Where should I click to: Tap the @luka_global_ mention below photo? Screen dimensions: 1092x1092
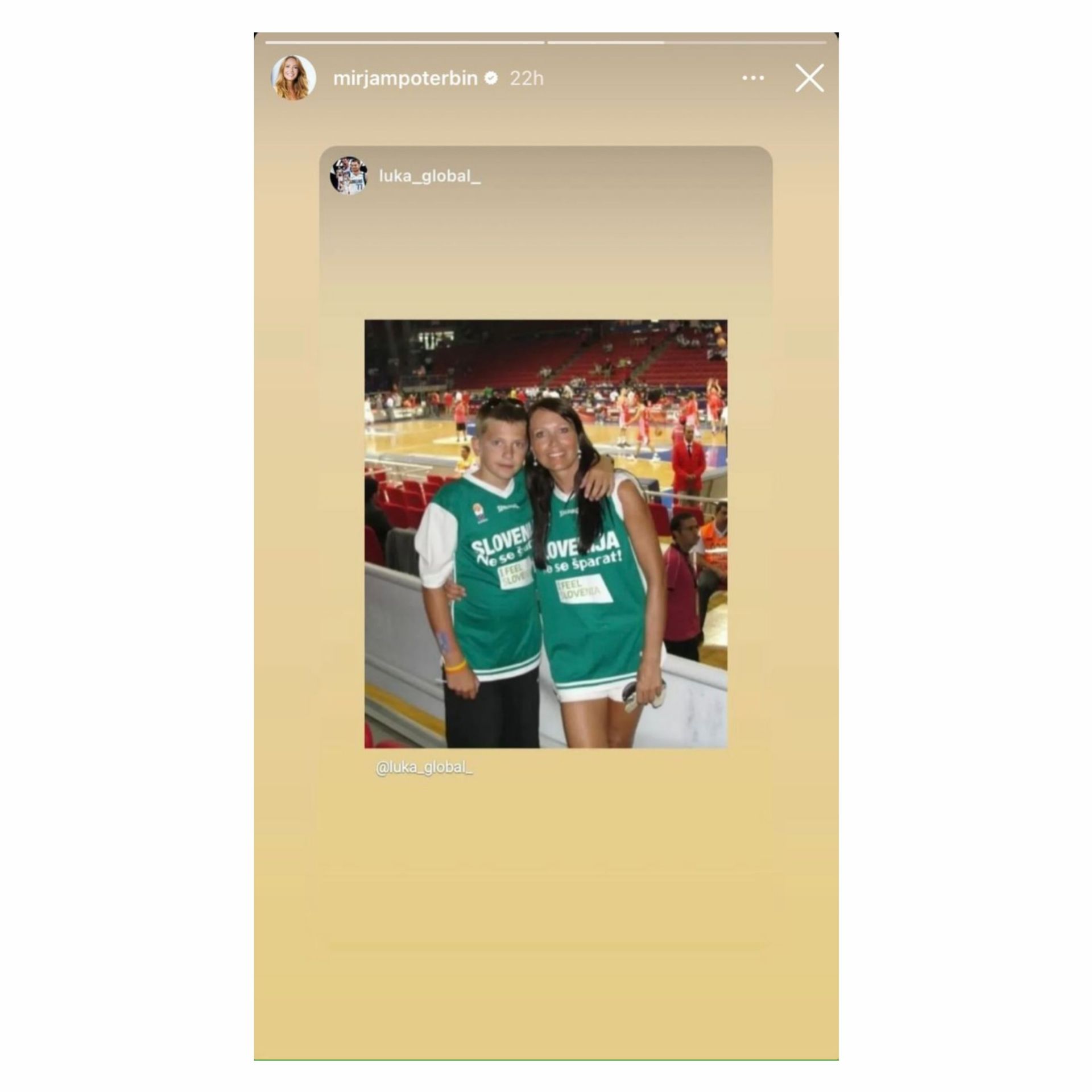pyautogui.click(x=424, y=767)
